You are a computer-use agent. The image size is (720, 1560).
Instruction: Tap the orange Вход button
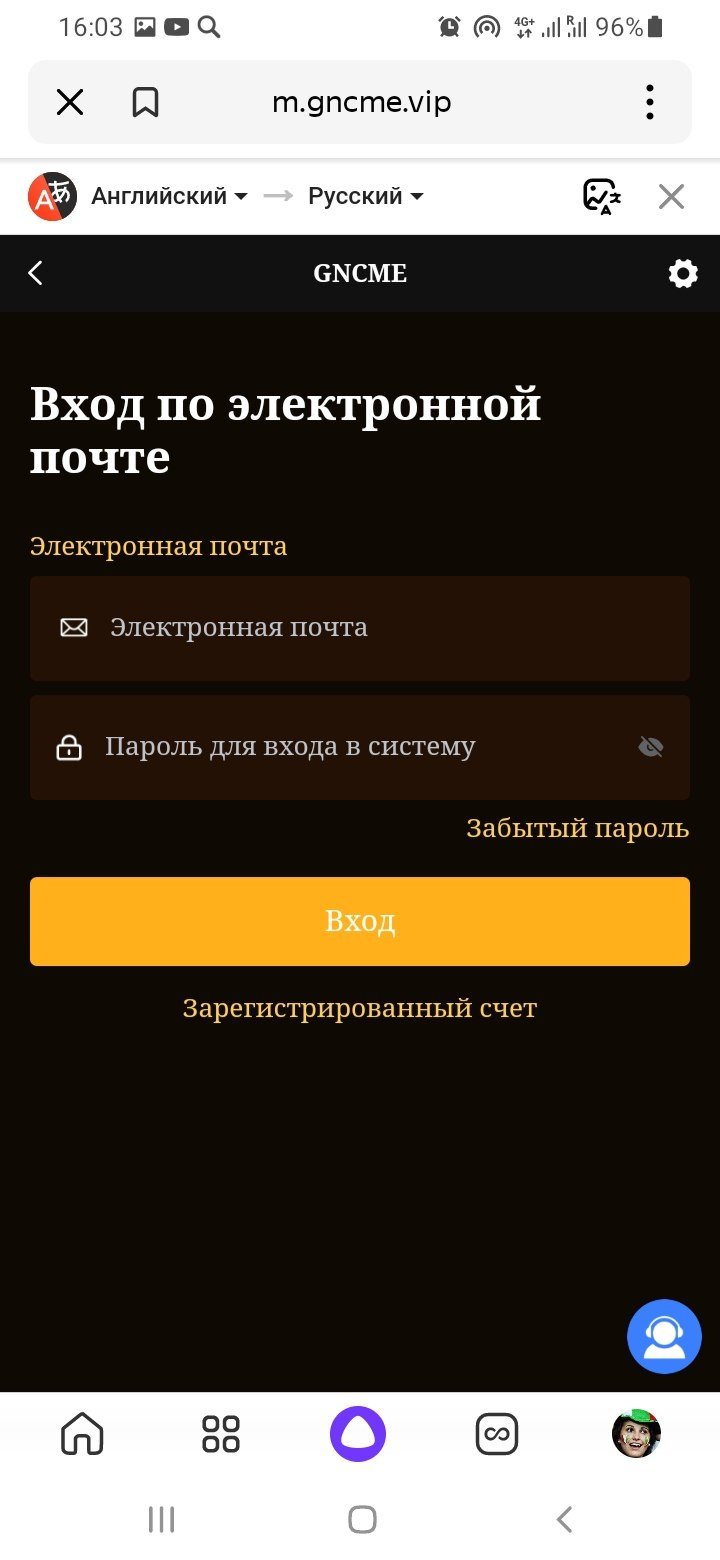click(360, 921)
